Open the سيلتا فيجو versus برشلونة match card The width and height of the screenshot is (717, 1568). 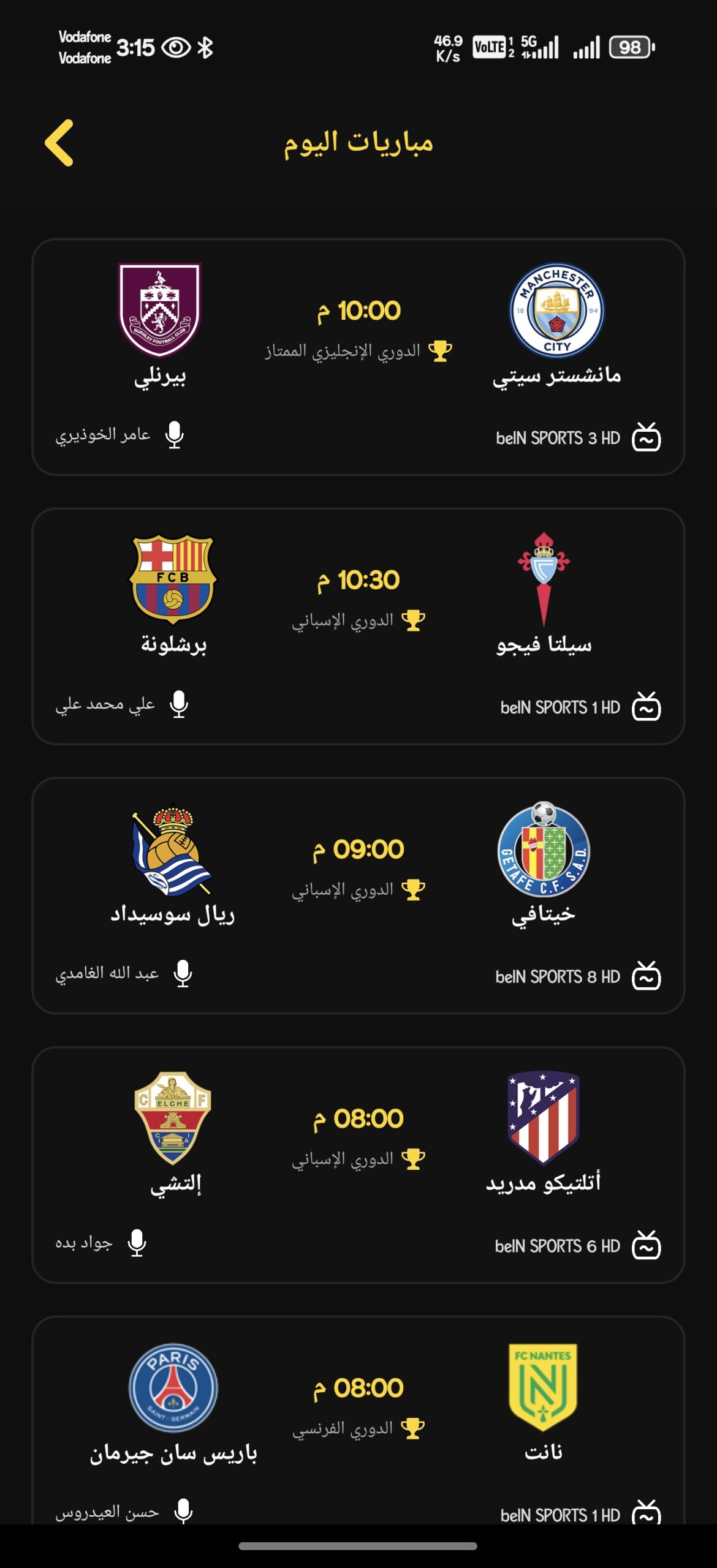(358, 625)
